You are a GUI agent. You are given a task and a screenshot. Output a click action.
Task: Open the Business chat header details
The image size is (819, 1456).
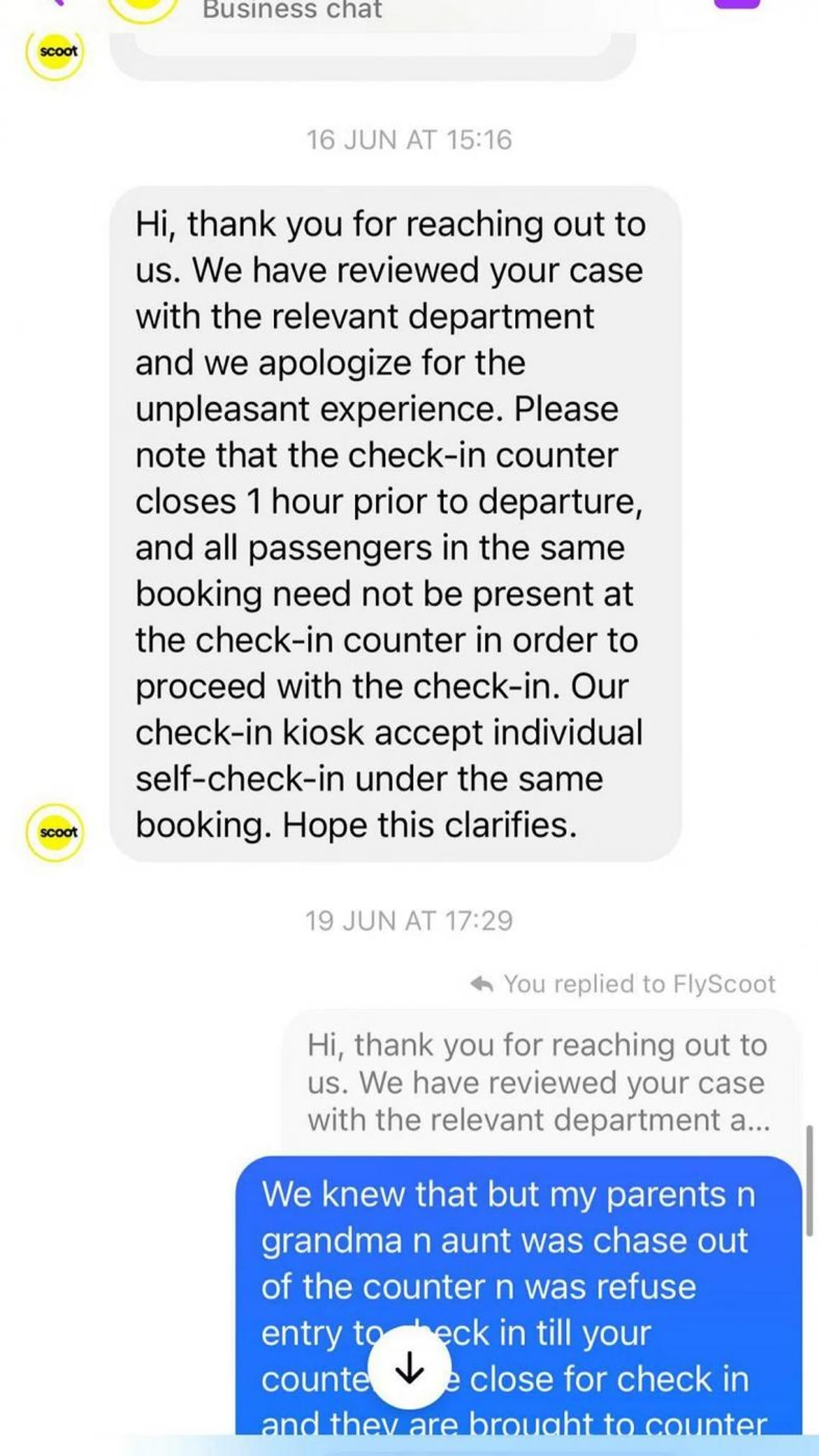pos(292,10)
